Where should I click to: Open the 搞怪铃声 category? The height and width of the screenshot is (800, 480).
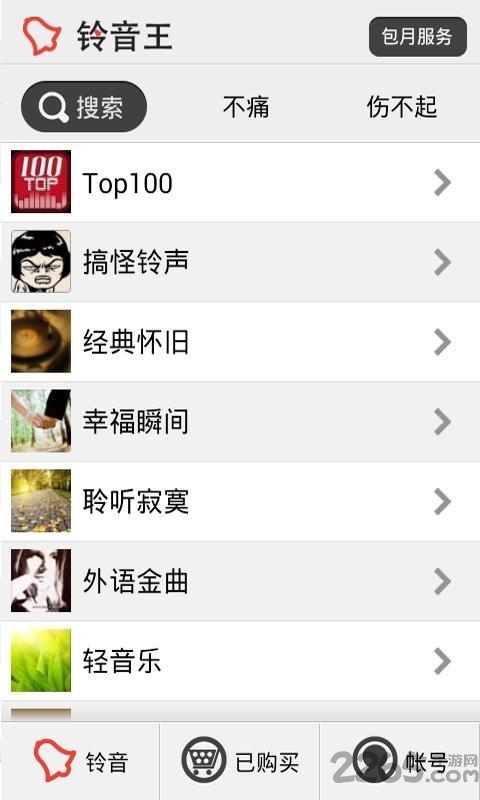point(240,262)
